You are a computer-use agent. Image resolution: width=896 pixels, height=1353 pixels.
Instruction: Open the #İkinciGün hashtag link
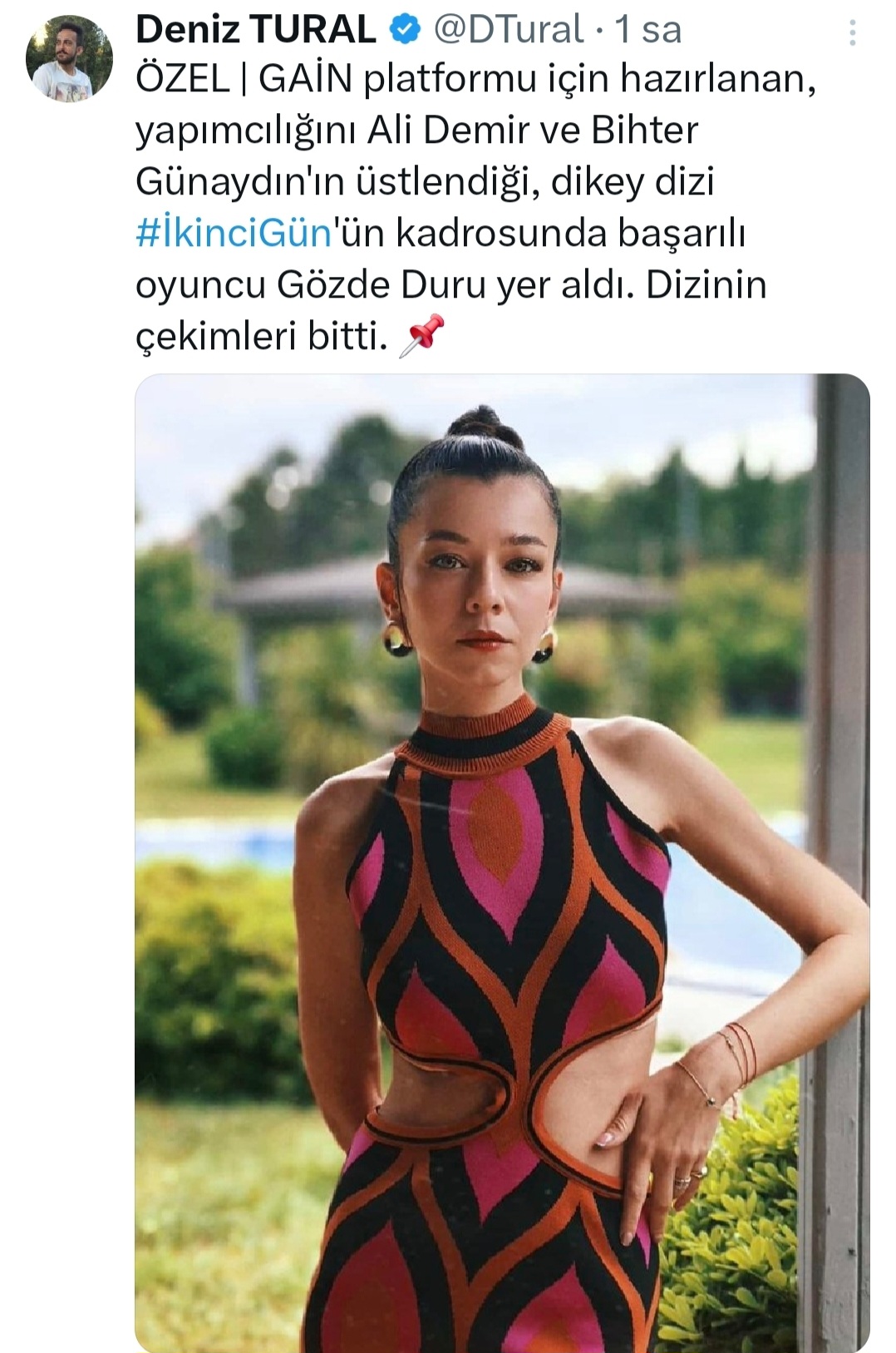[x=234, y=233]
